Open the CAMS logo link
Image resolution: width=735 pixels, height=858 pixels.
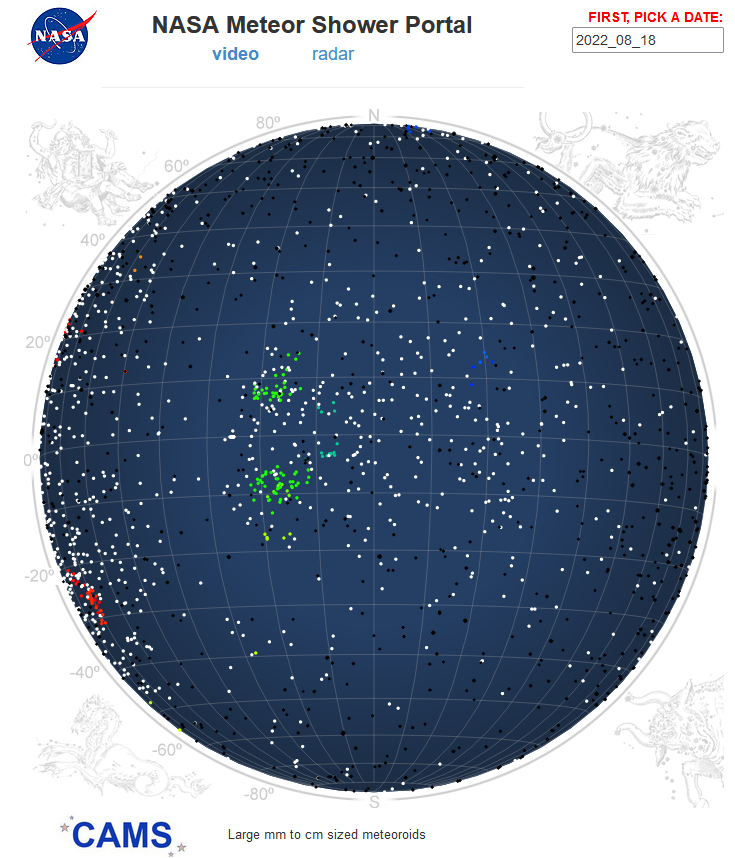pyautogui.click(x=123, y=833)
